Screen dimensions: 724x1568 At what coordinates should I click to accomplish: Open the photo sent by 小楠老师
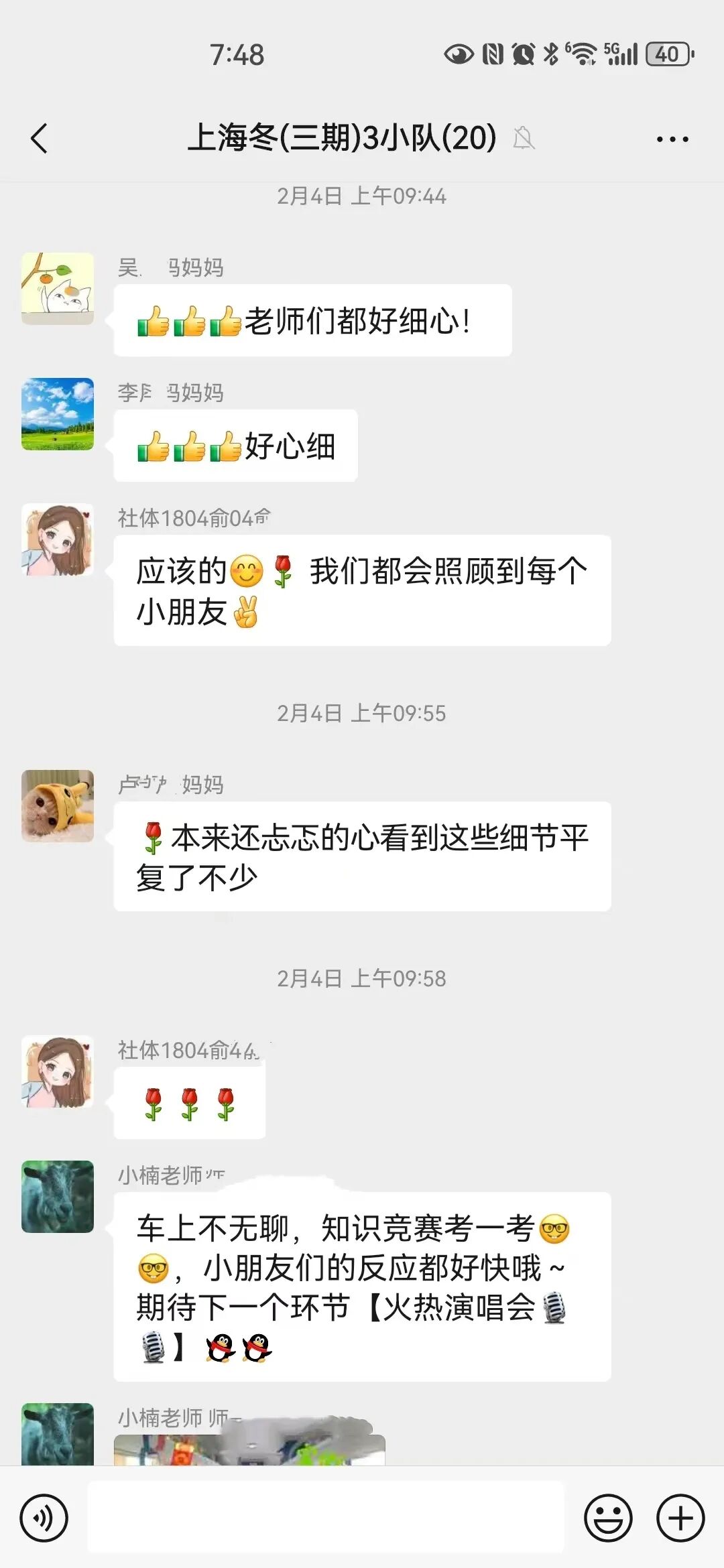pos(249,1449)
